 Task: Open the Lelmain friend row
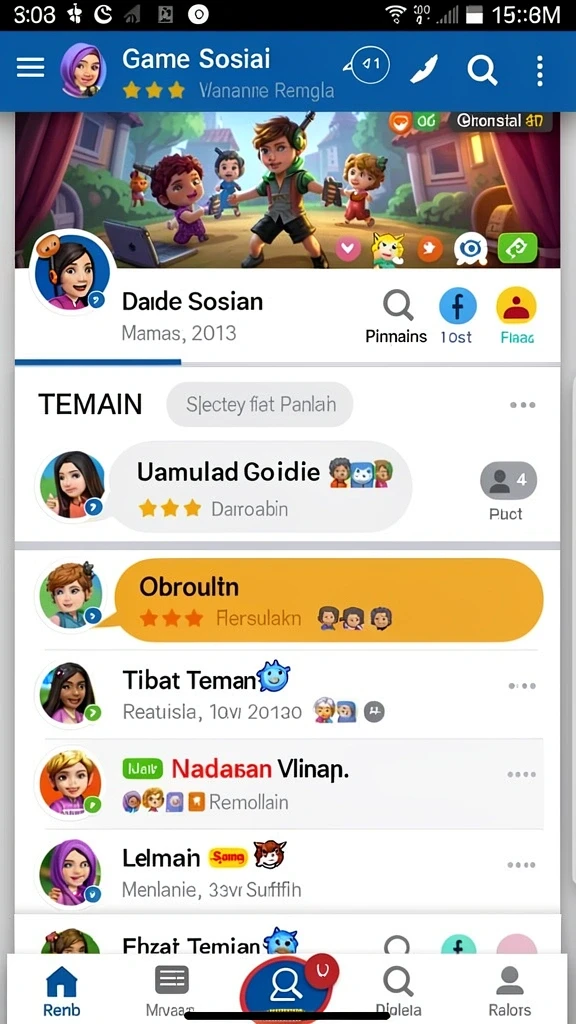288,869
